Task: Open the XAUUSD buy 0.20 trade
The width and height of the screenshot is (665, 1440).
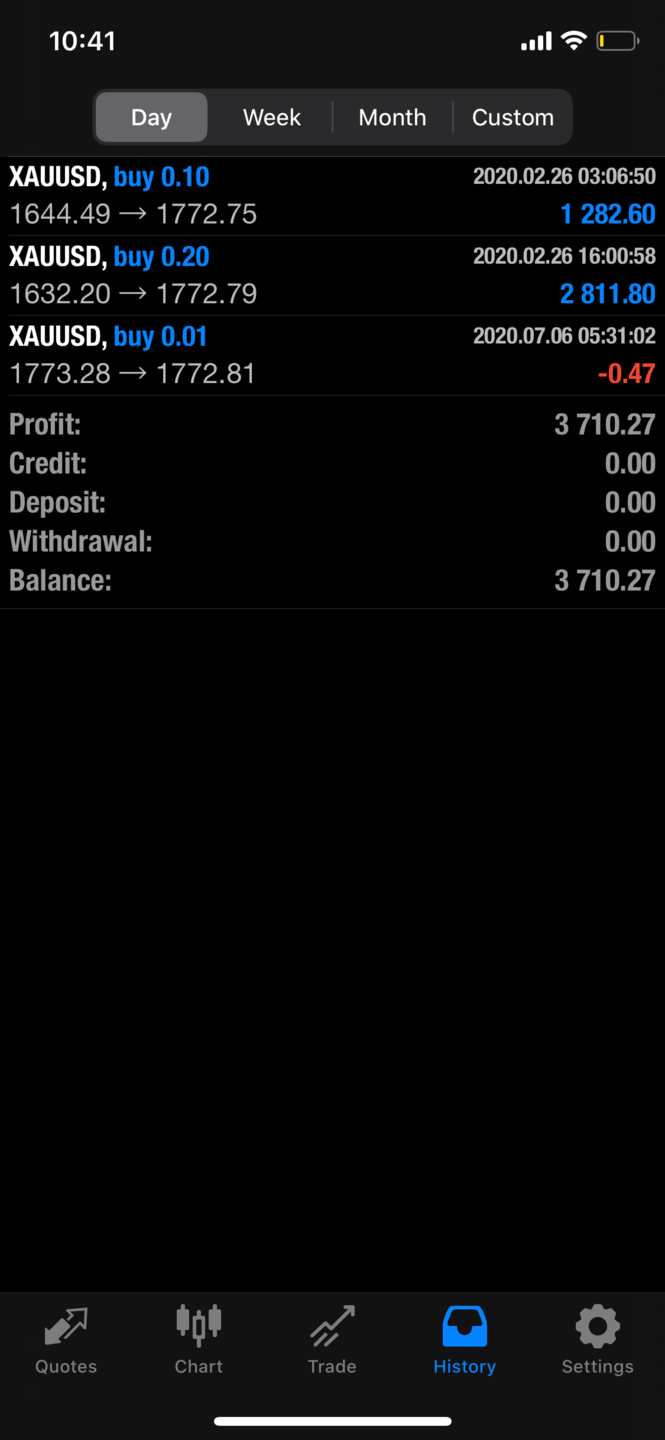Action: 332,276
